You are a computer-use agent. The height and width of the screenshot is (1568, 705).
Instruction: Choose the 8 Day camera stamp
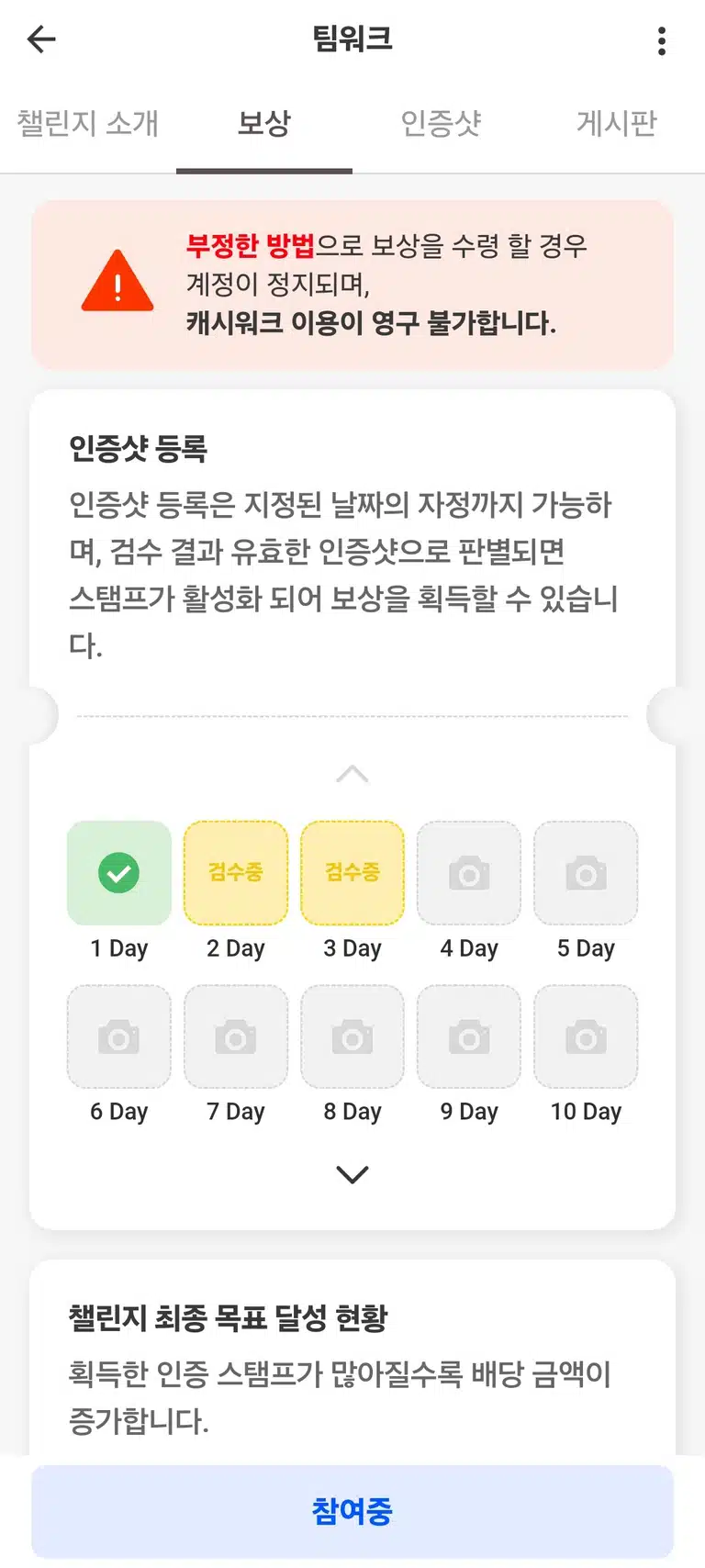click(352, 1036)
